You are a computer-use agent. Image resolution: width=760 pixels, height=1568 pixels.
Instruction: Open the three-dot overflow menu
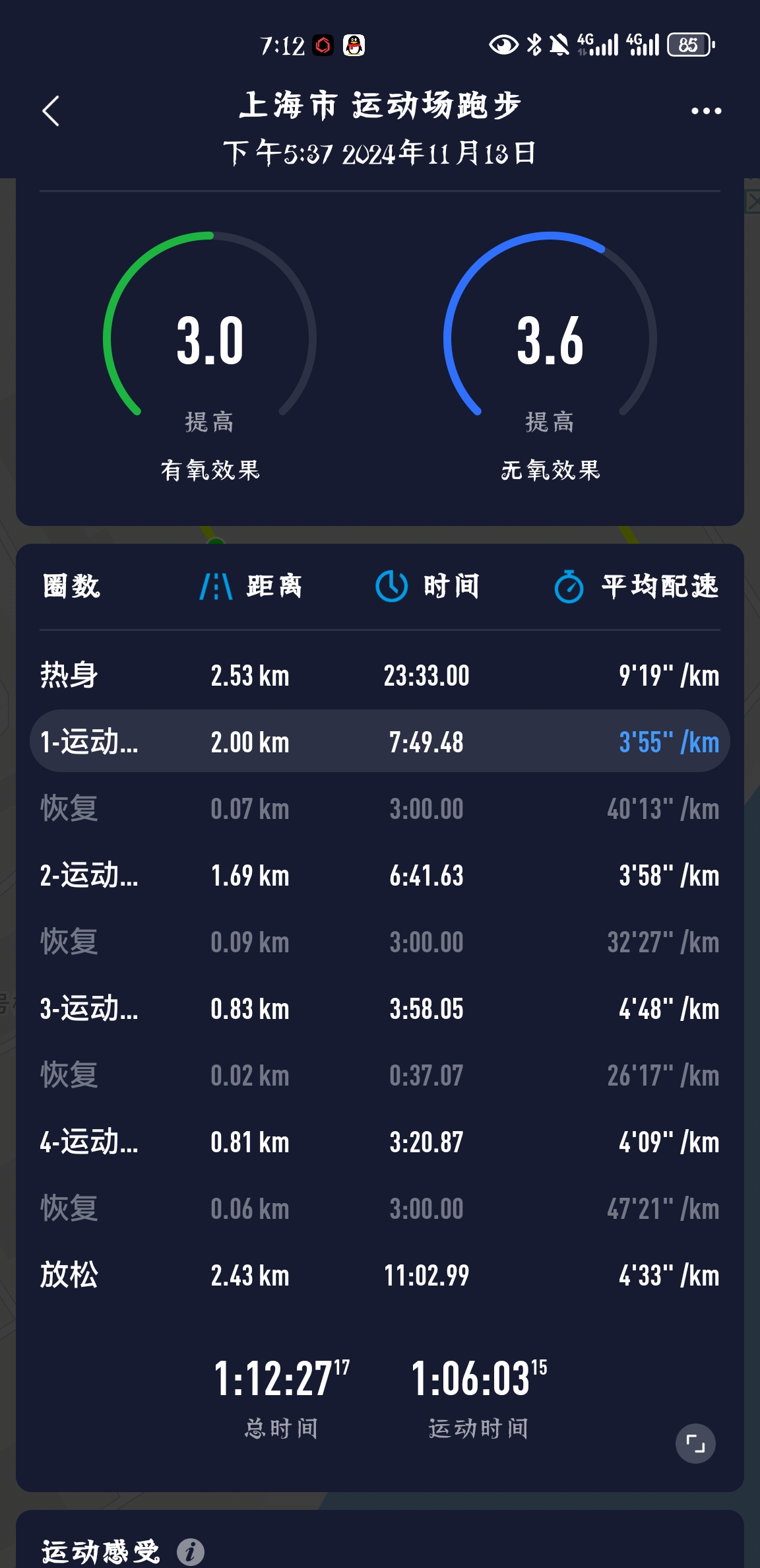[706, 111]
